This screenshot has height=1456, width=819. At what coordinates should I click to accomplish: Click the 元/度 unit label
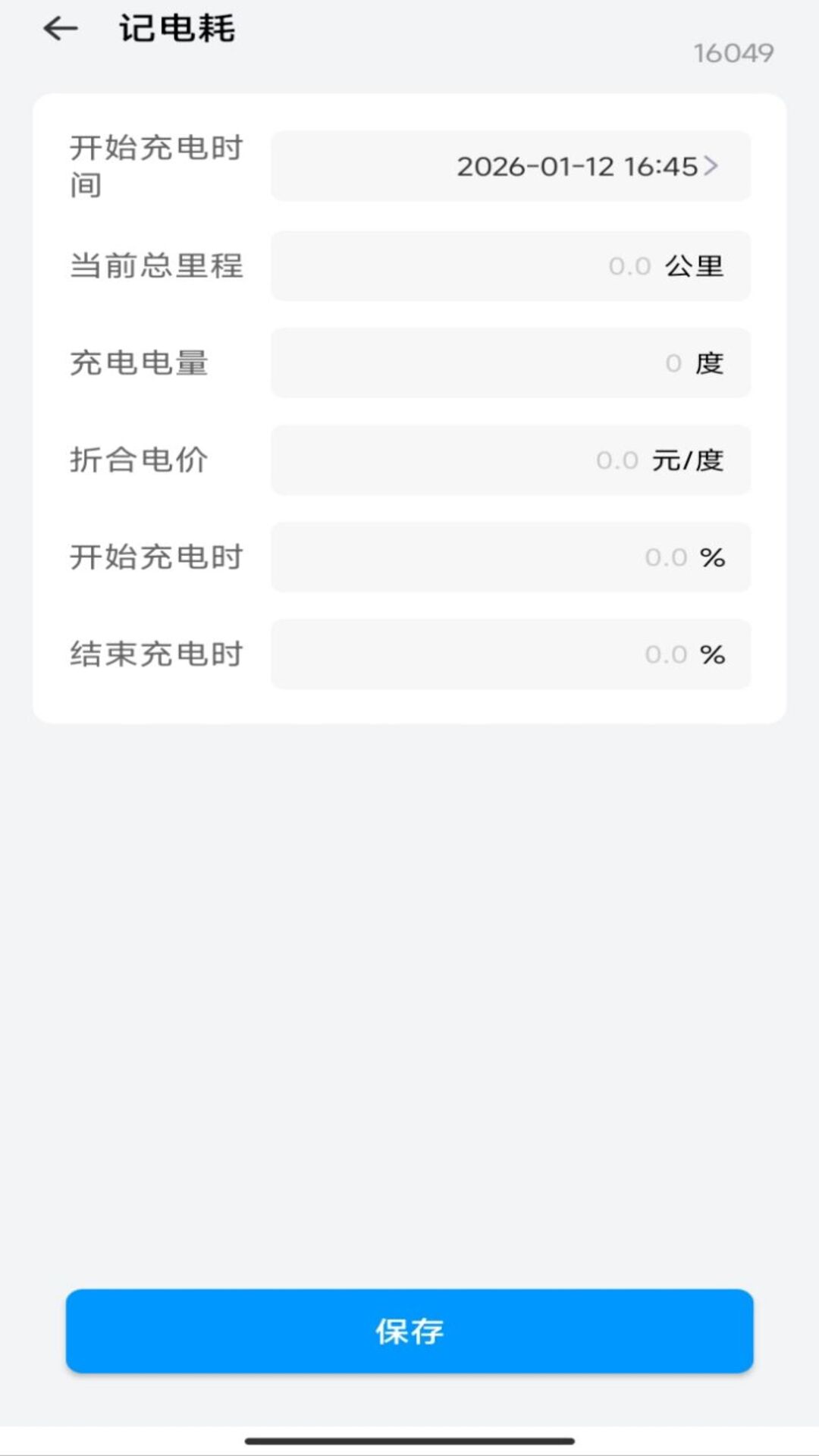pos(689,460)
